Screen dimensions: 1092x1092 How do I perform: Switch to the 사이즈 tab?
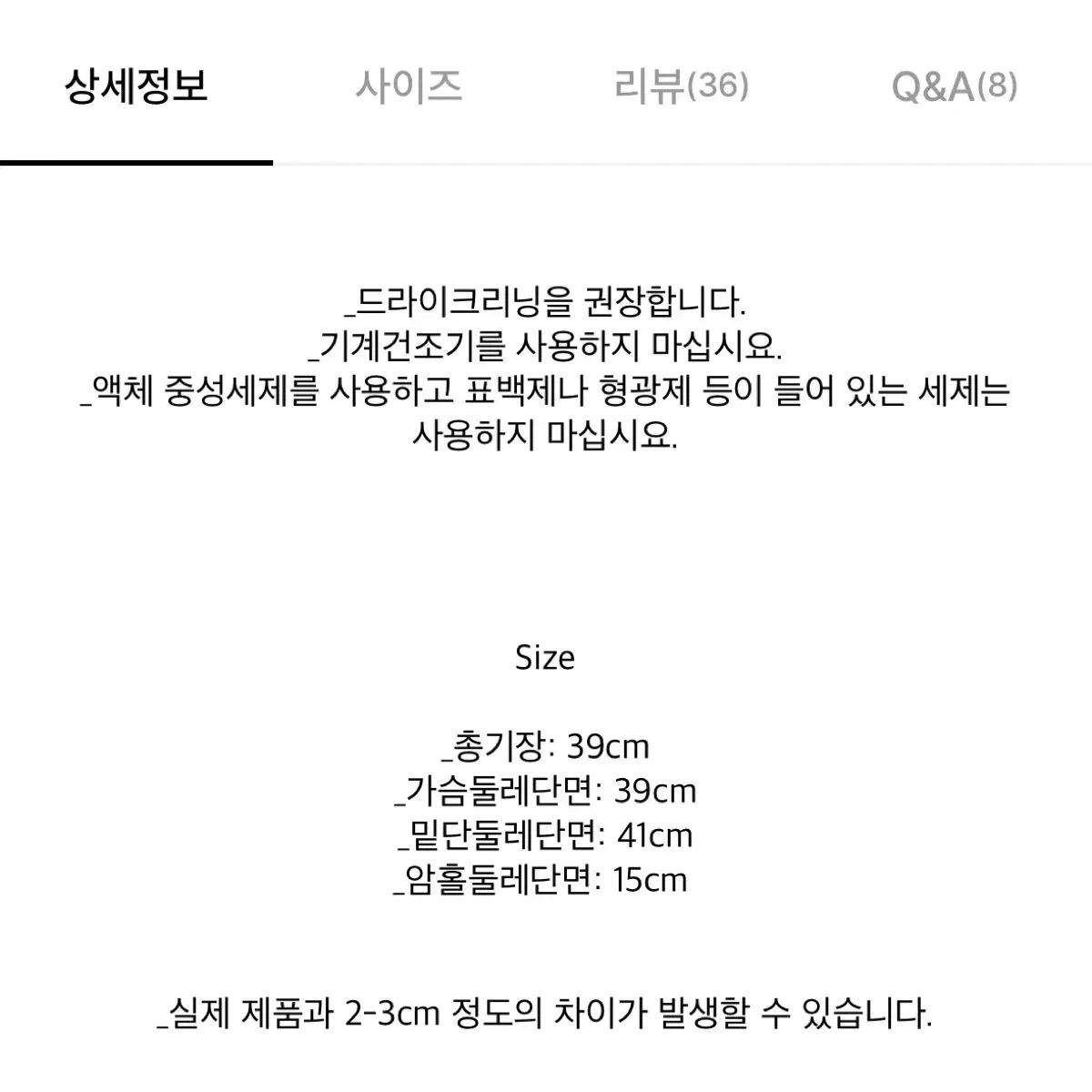[409, 86]
